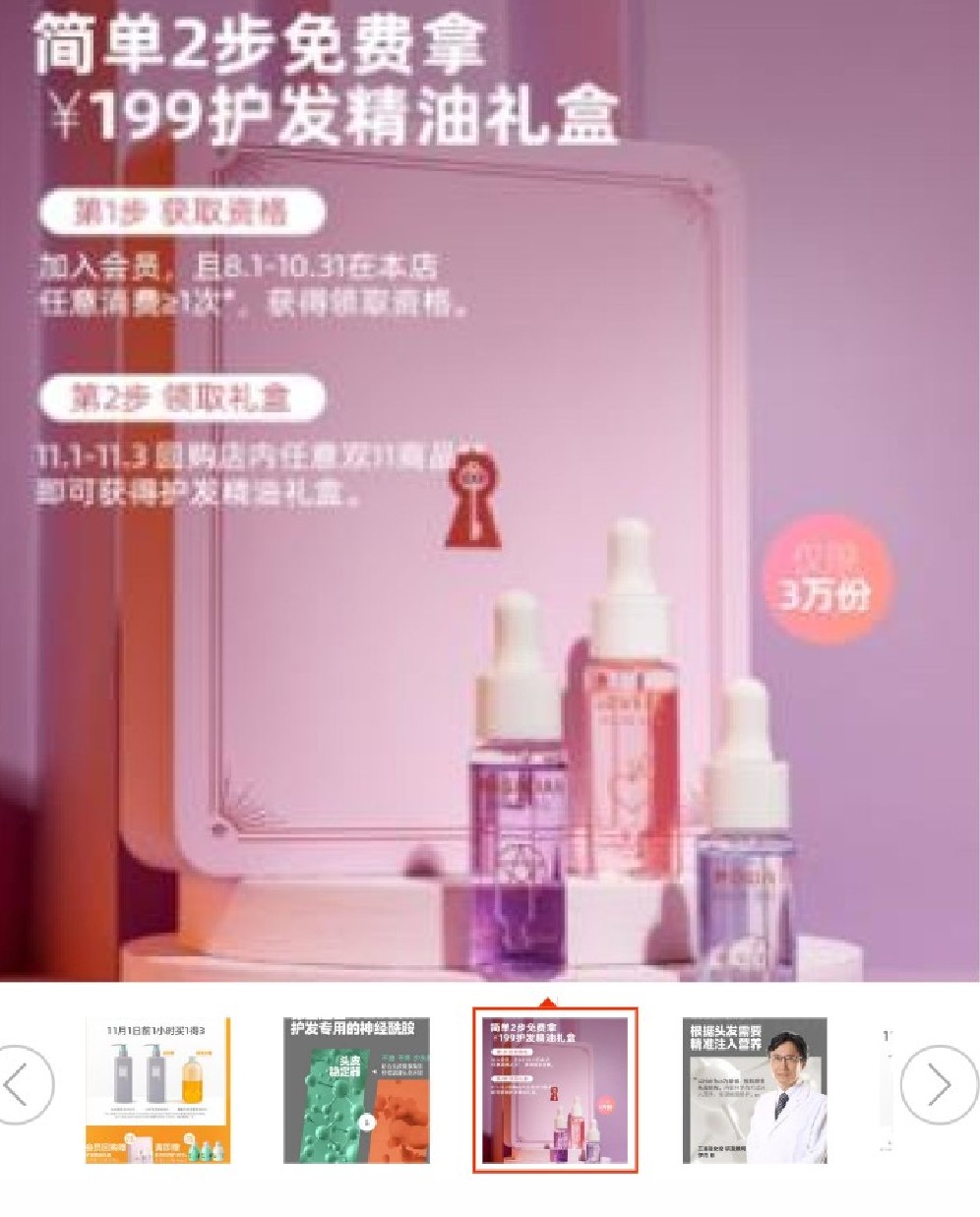Viewport: 980px width, 1217px height.
Task: Go to previous gallery thumbnails
Action: [x=24, y=1084]
